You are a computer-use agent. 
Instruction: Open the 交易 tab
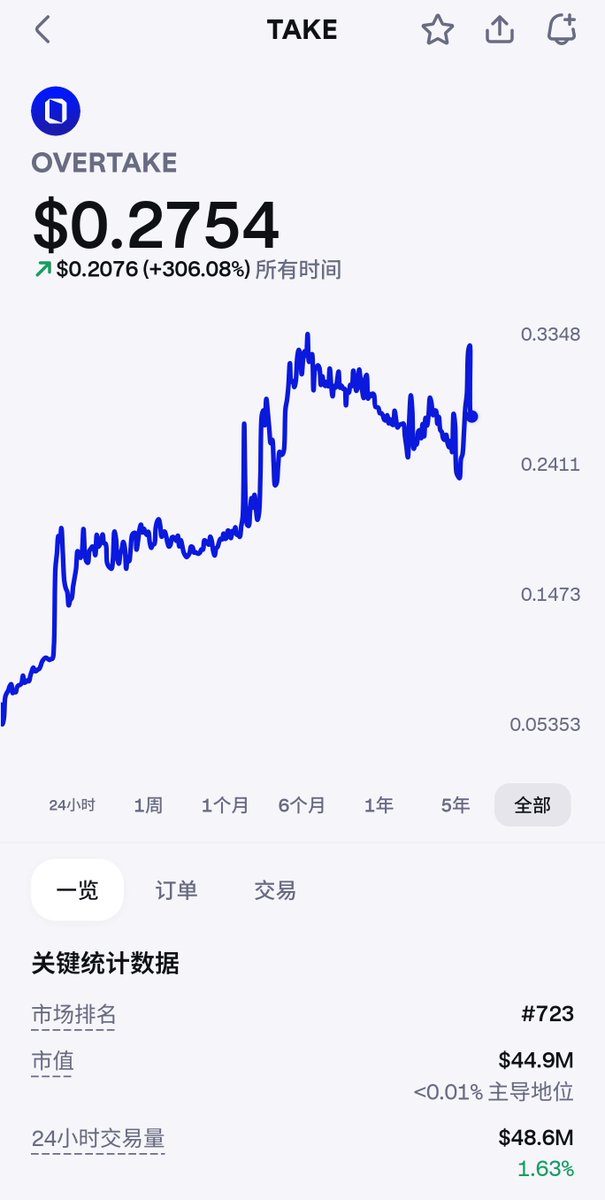(275, 890)
